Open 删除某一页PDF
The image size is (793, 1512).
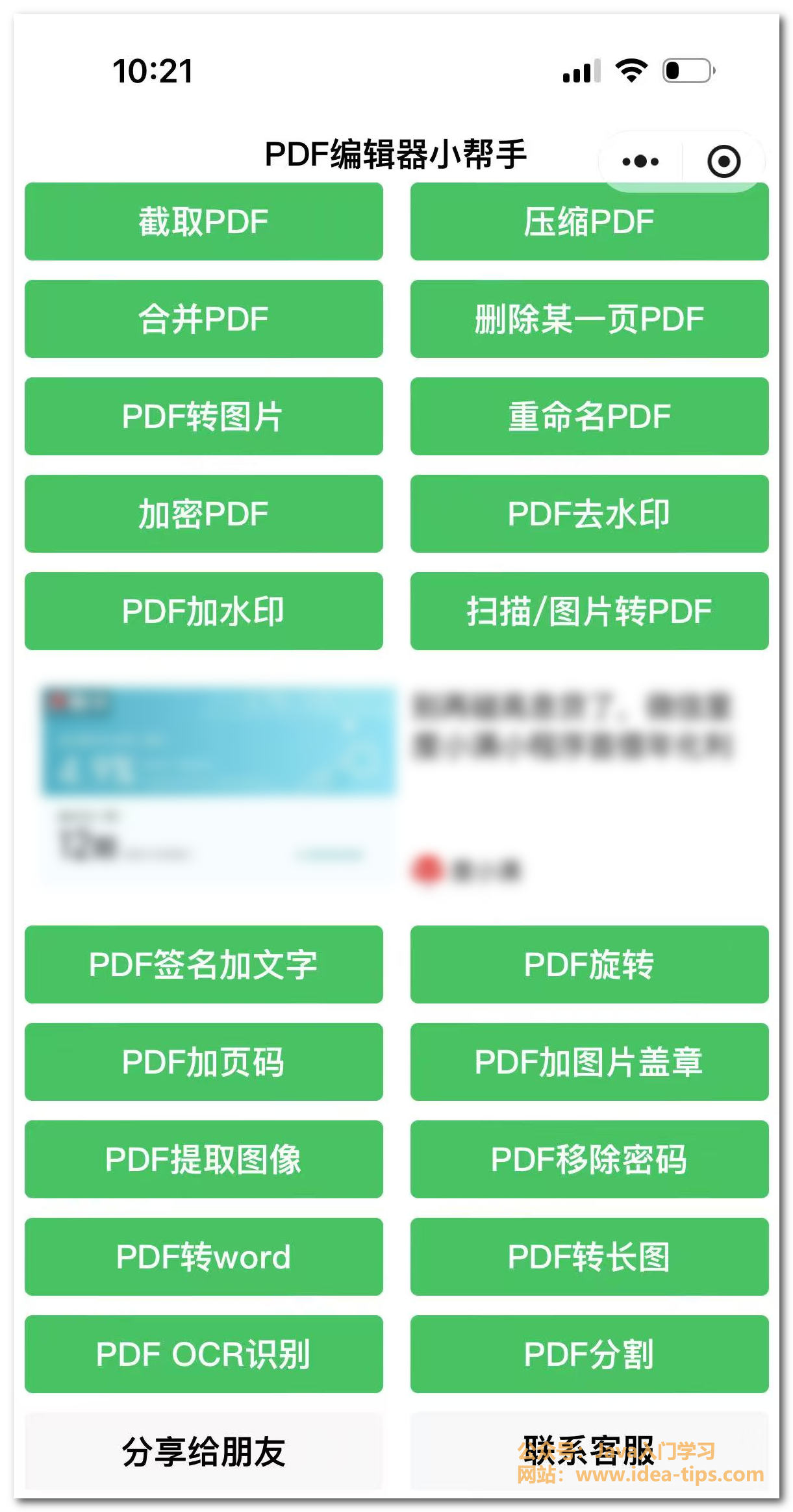[x=589, y=319]
